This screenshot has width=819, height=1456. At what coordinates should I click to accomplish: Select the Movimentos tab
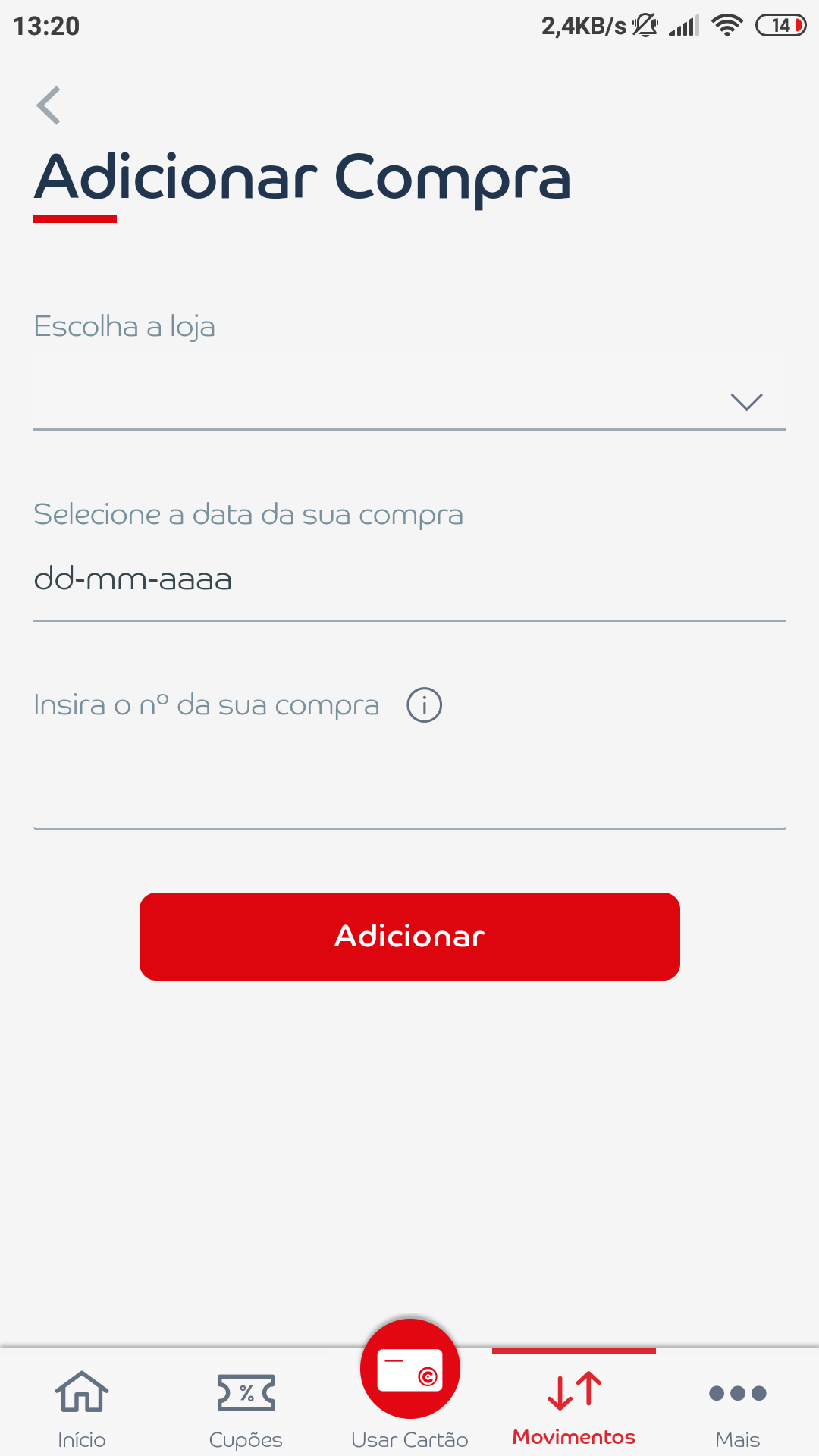pos(574,1407)
